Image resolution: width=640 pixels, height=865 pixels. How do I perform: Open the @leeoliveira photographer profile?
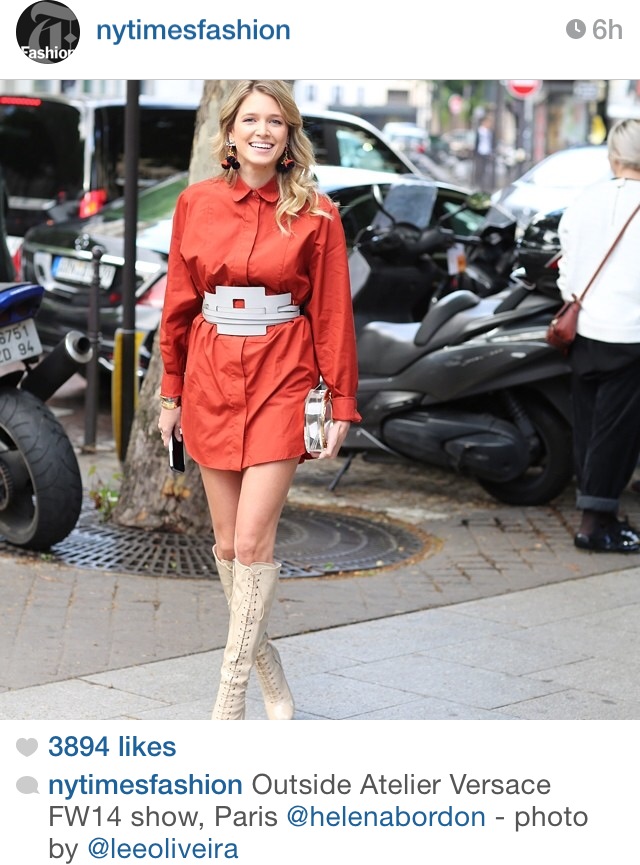point(163,849)
